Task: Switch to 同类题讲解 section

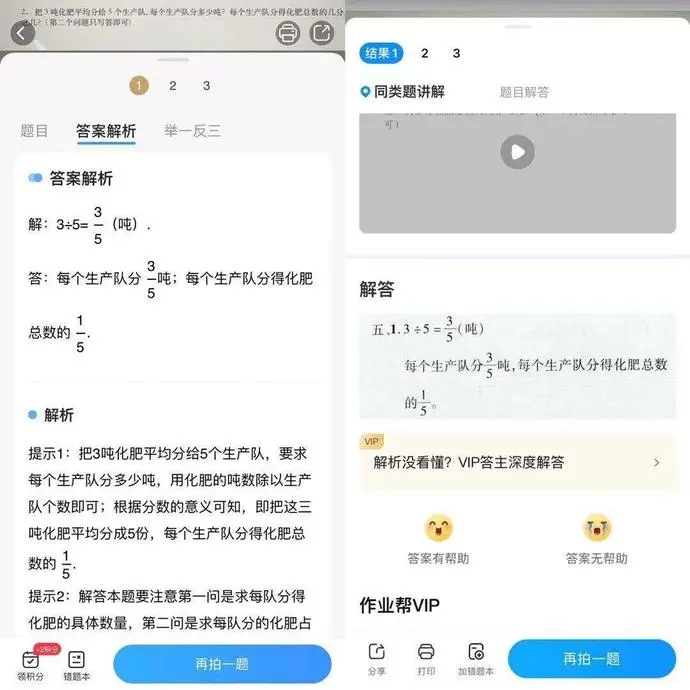Action: (x=403, y=92)
